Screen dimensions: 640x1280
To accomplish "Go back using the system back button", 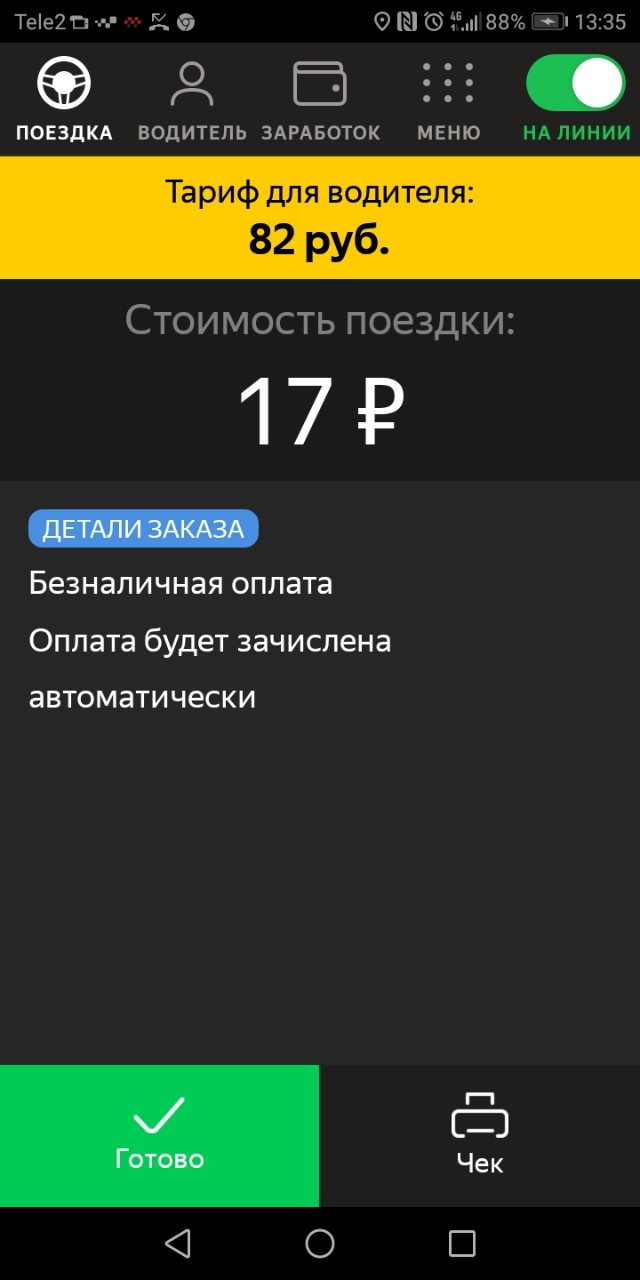I will [177, 1243].
